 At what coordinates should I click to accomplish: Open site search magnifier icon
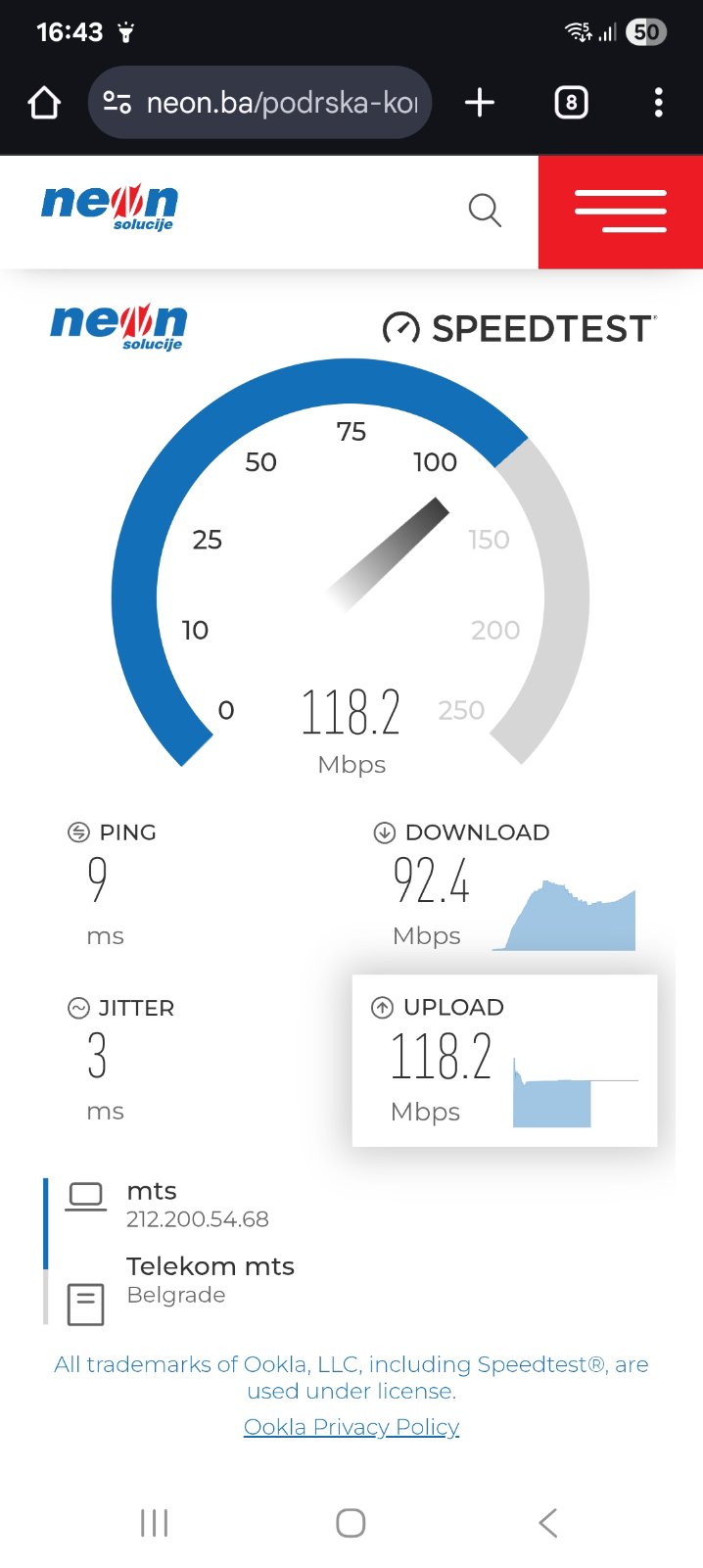[485, 210]
